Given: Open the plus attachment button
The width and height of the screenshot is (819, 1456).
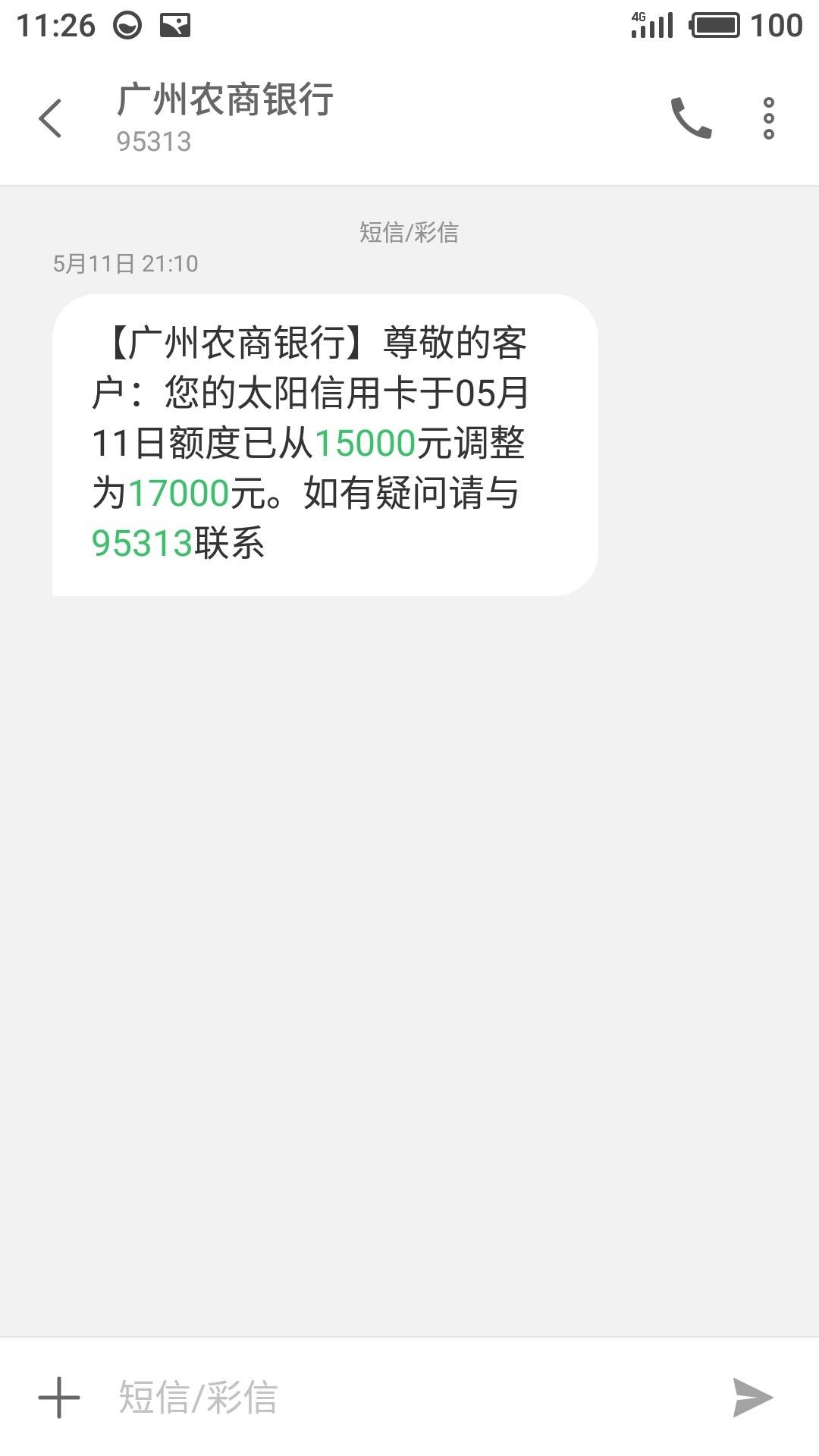Looking at the screenshot, I should [x=59, y=1397].
